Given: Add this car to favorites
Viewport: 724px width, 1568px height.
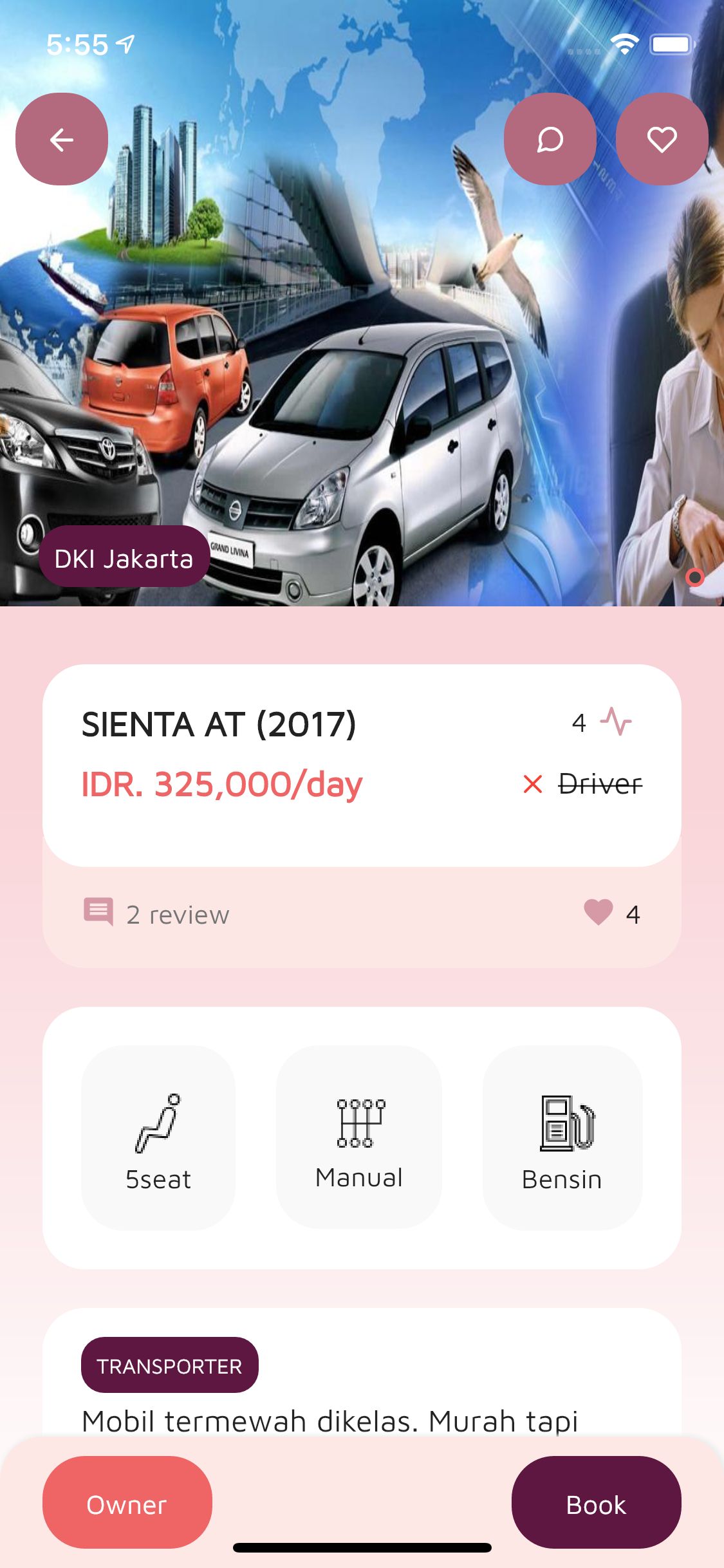Looking at the screenshot, I should (662, 139).
